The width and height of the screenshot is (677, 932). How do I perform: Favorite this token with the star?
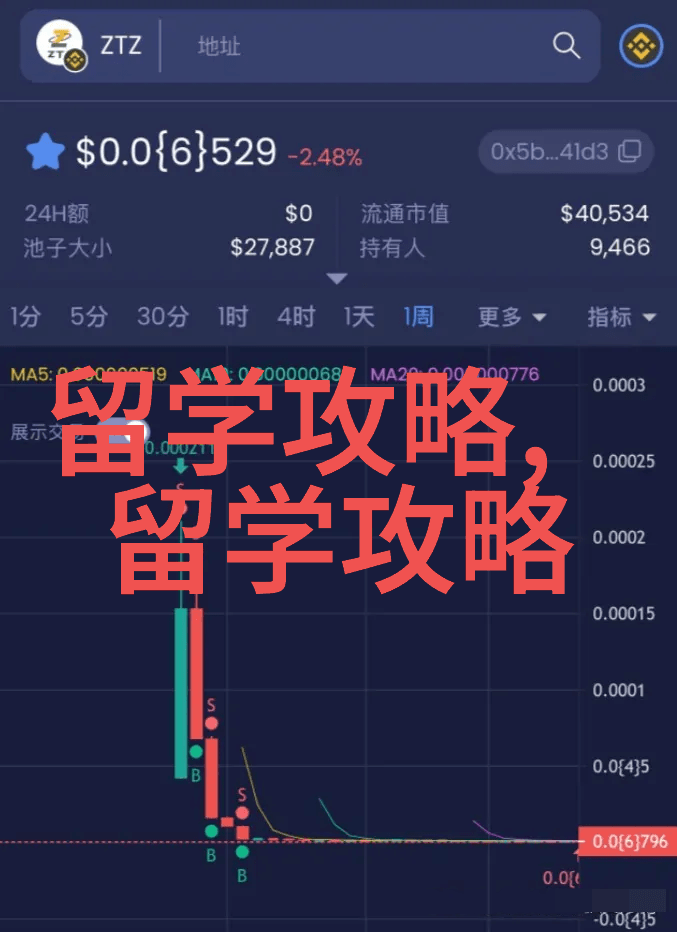45,153
